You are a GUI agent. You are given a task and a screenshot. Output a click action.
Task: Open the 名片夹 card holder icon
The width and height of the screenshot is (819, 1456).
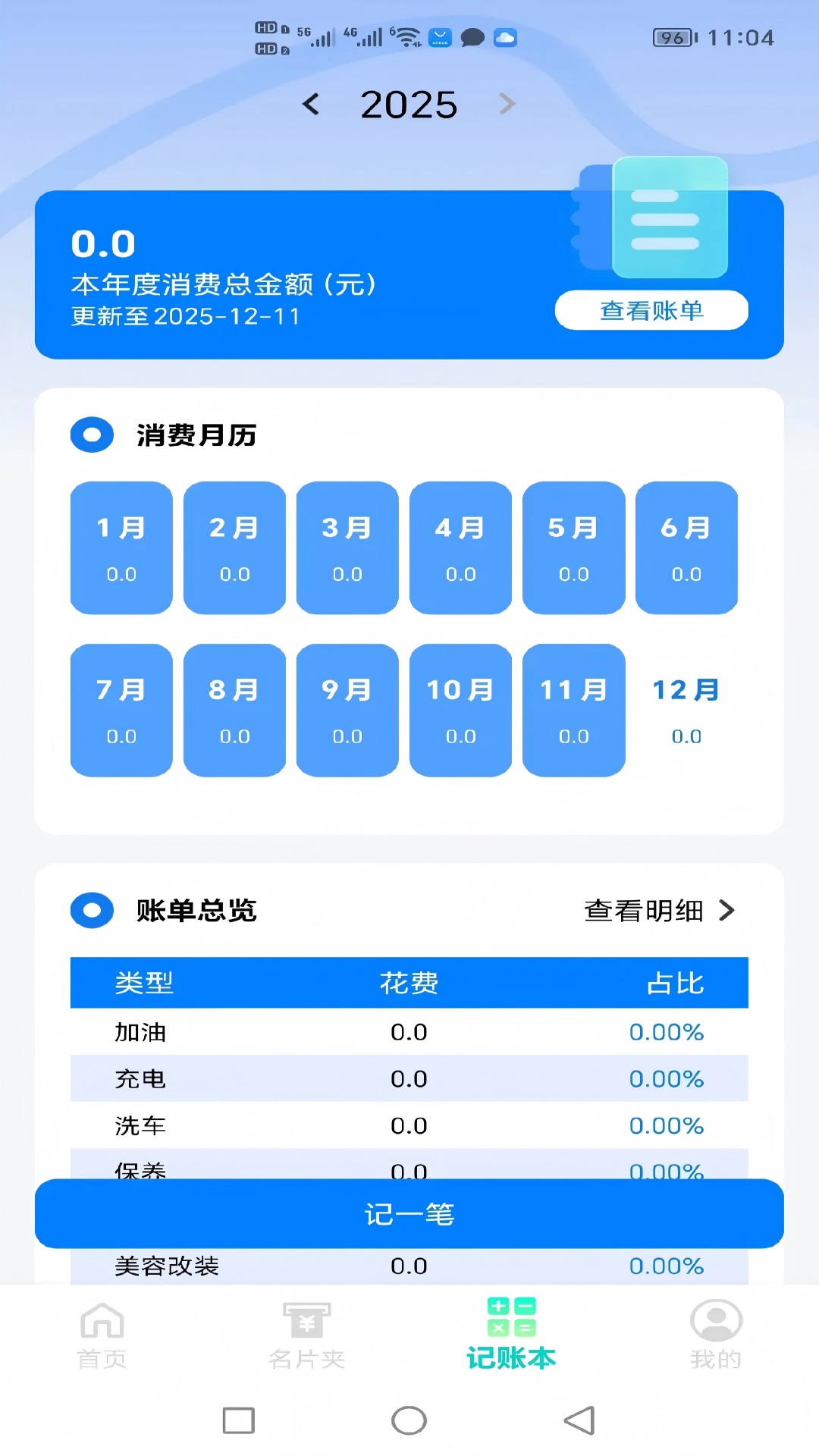click(x=306, y=1323)
